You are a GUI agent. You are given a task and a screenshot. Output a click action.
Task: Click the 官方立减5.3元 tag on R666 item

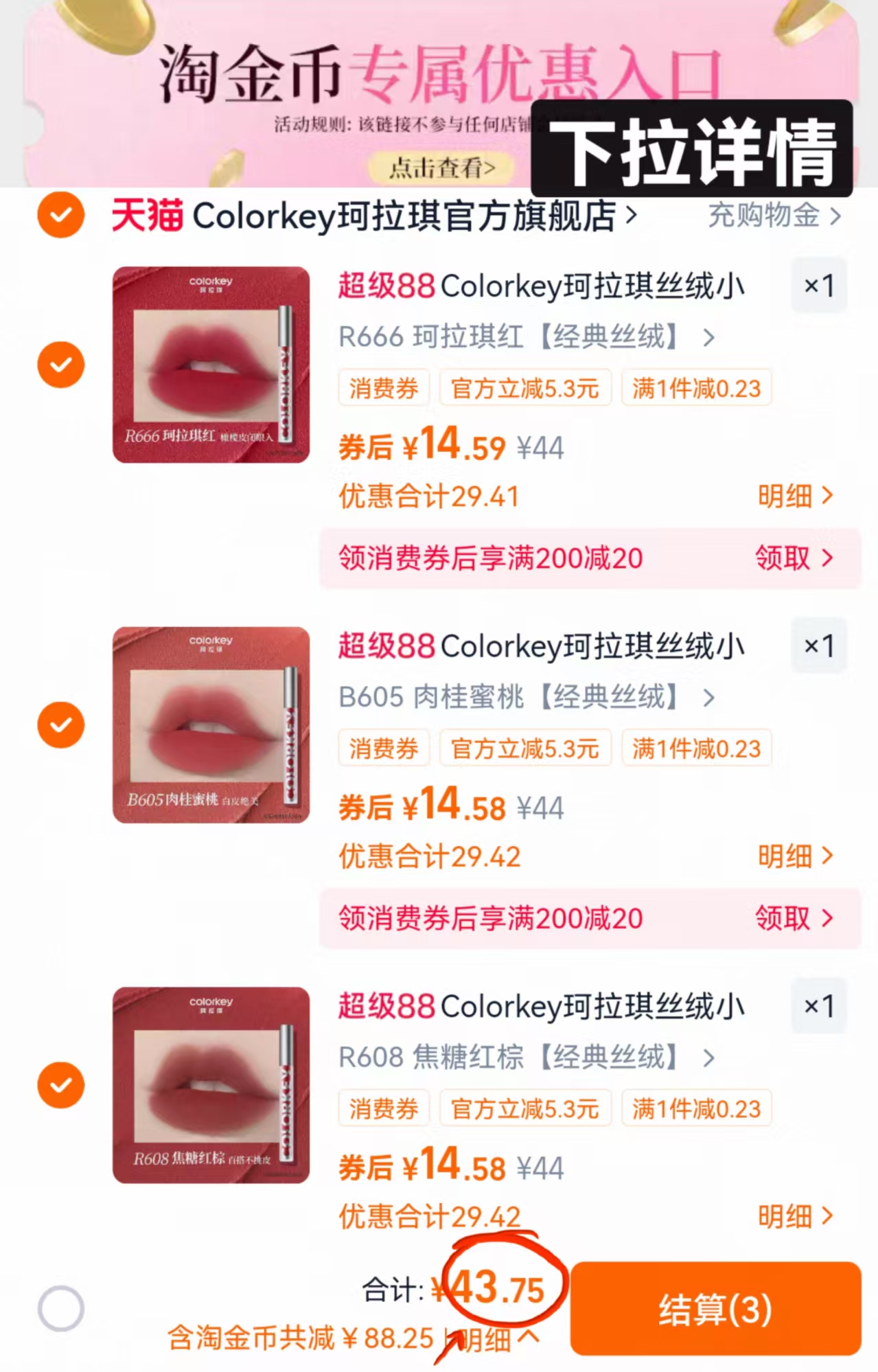(x=525, y=388)
